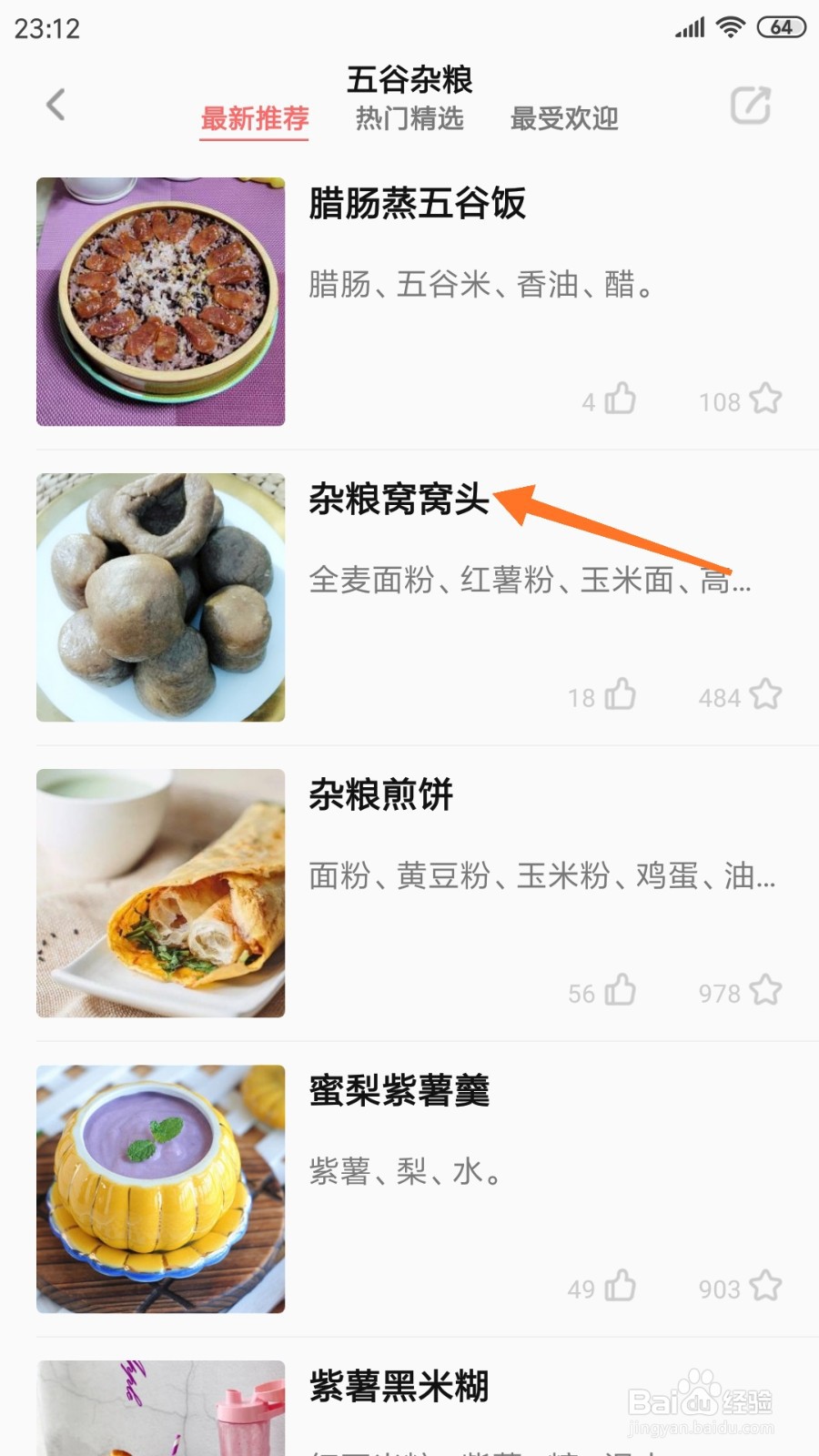The width and height of the screenshot is (819, 1456).
Task: Go back using the top-left arrow
Action: pos(56,105)
